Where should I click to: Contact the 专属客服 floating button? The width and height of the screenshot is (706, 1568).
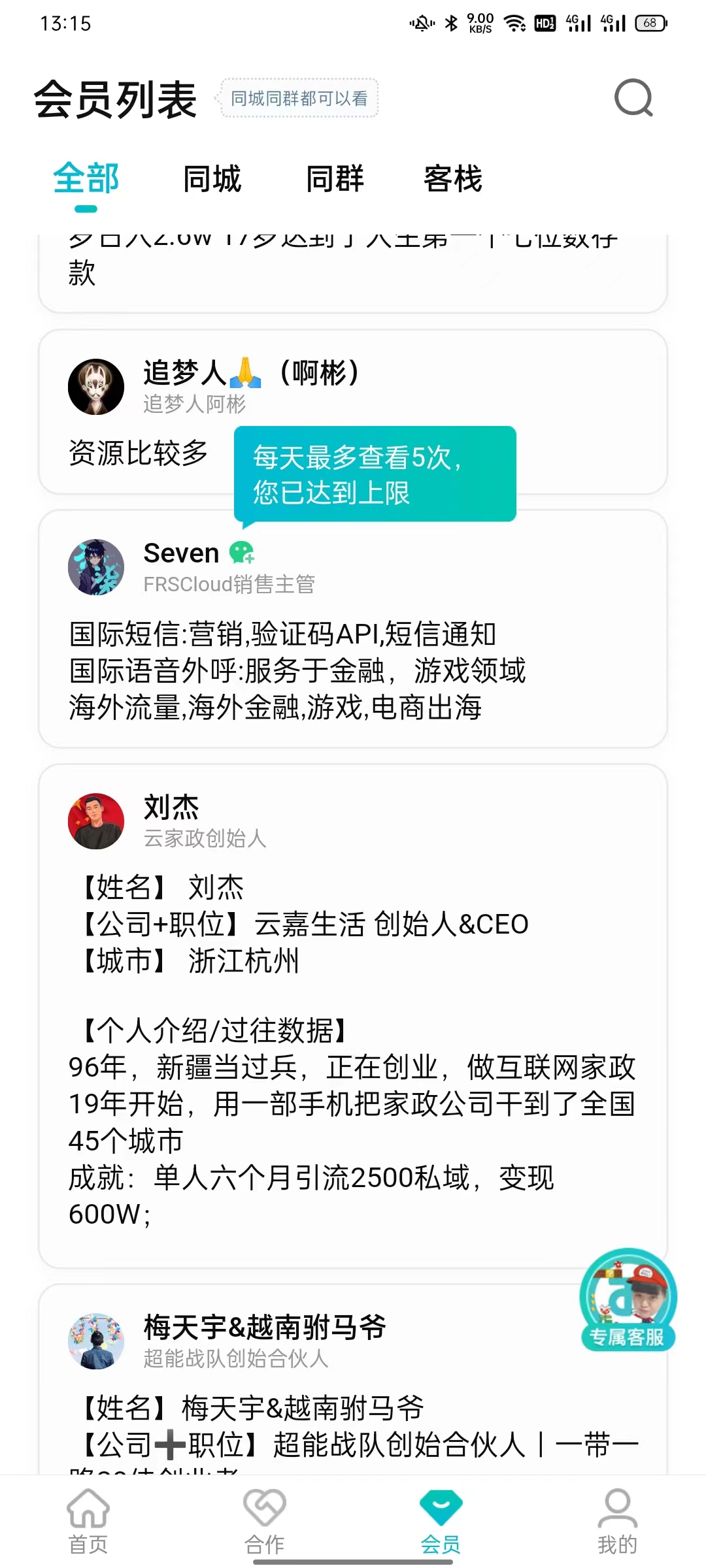[x=628, y=1299]
